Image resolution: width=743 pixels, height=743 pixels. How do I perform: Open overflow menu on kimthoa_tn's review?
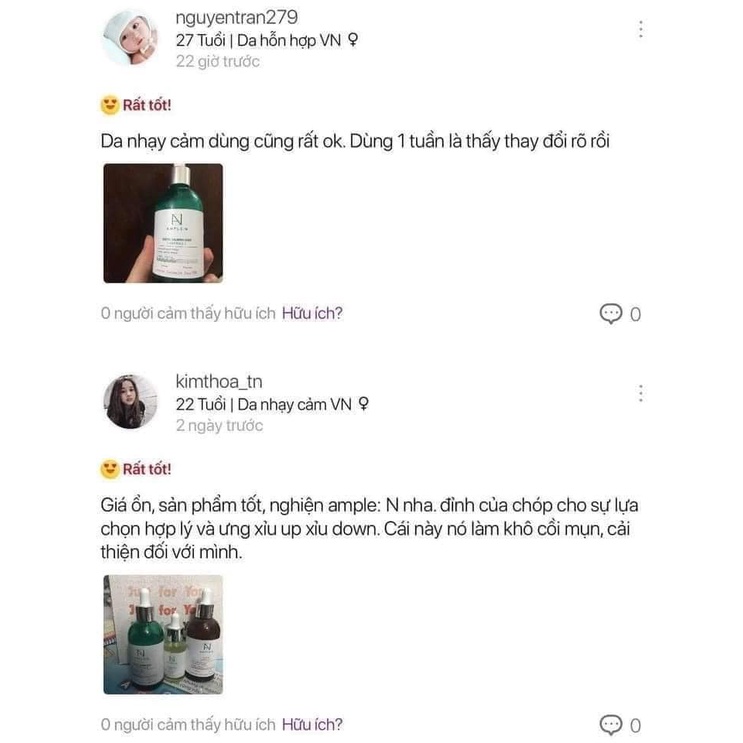(641, 393)
